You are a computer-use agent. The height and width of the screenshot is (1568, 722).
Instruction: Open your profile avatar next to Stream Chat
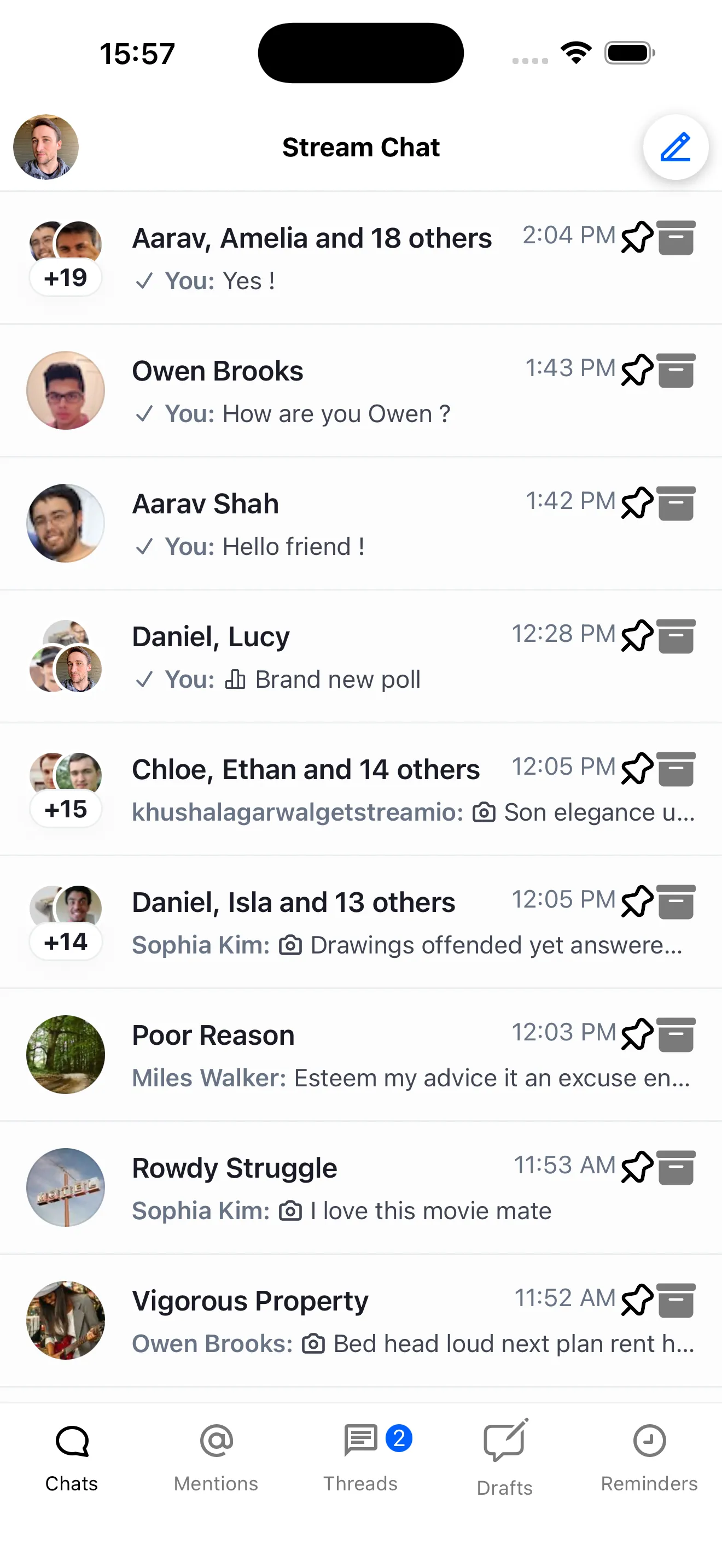point(45,147)
